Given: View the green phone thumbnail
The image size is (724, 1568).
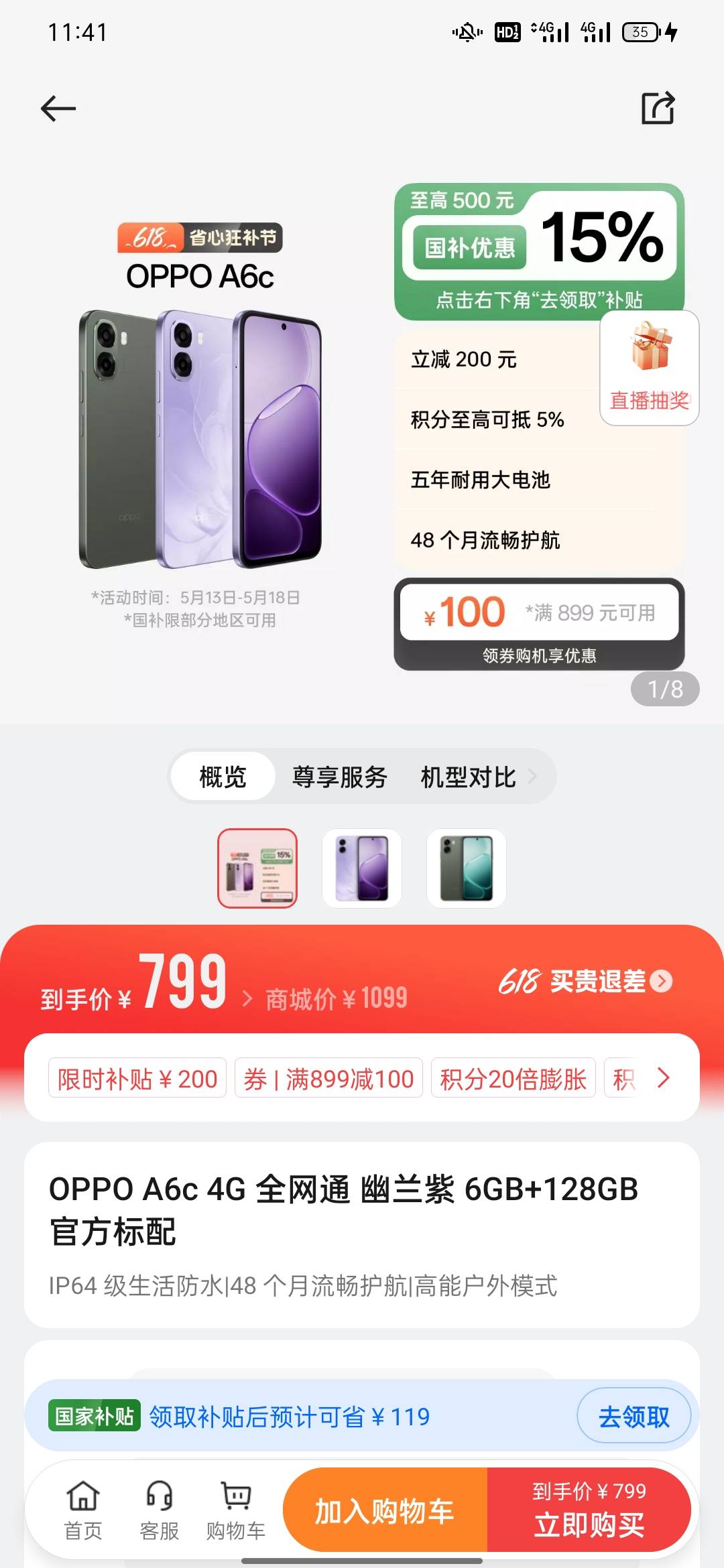Looking at the screenshot, I should pos(467,868).
